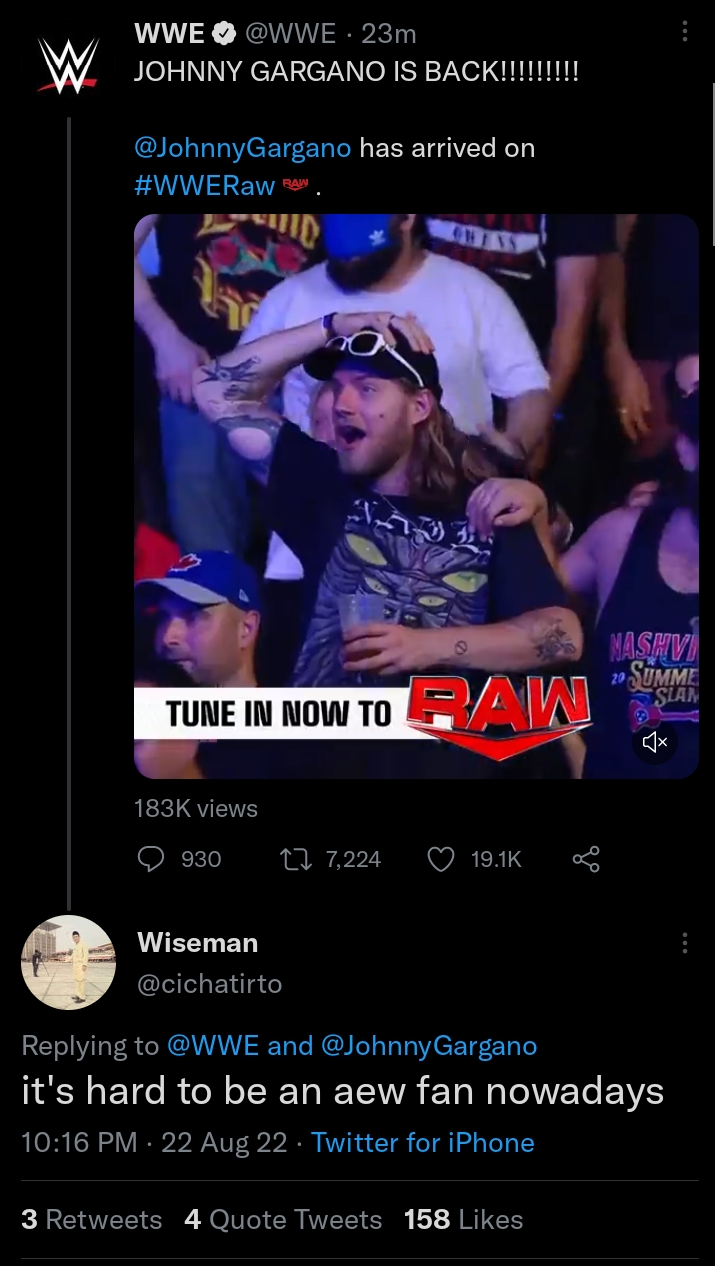The width and height of the screenshot is (715, 1266).
Task: Reply to the WWE tweet
Action: tap(150, 859)
